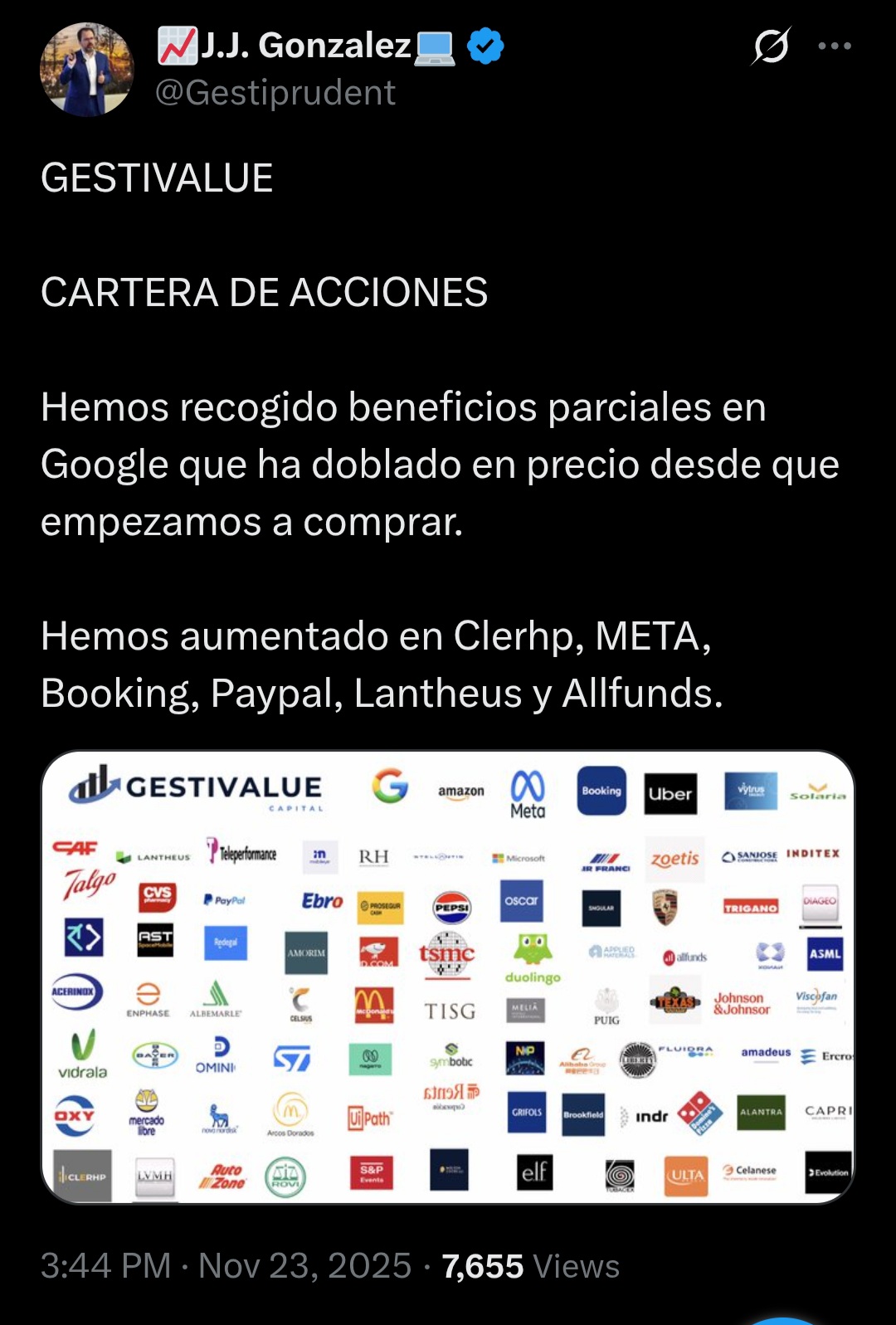Click the TSMC logo
The height and width of the screenshot is (1325, 896).
coord(449,954)
